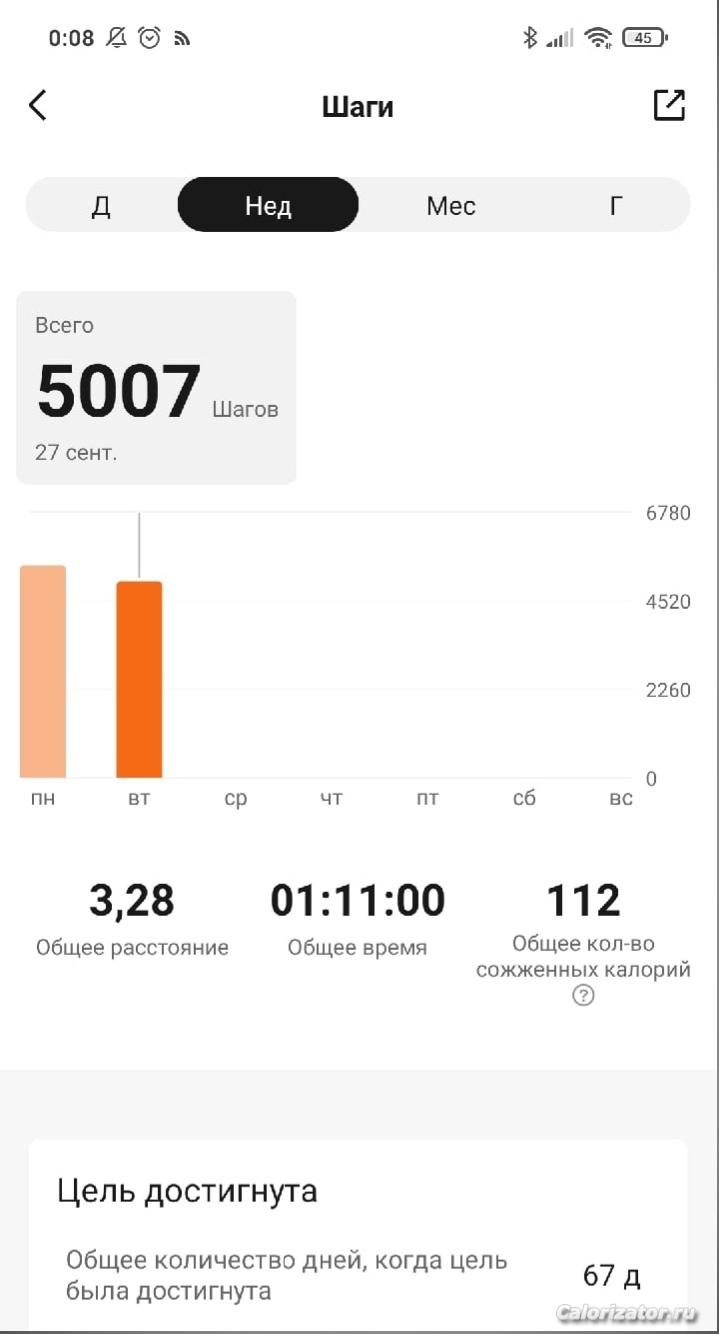Image resolution: width=719 pixels, height=1334 pixels.
Task: Share the steps statistics
Action: (669, 105)
